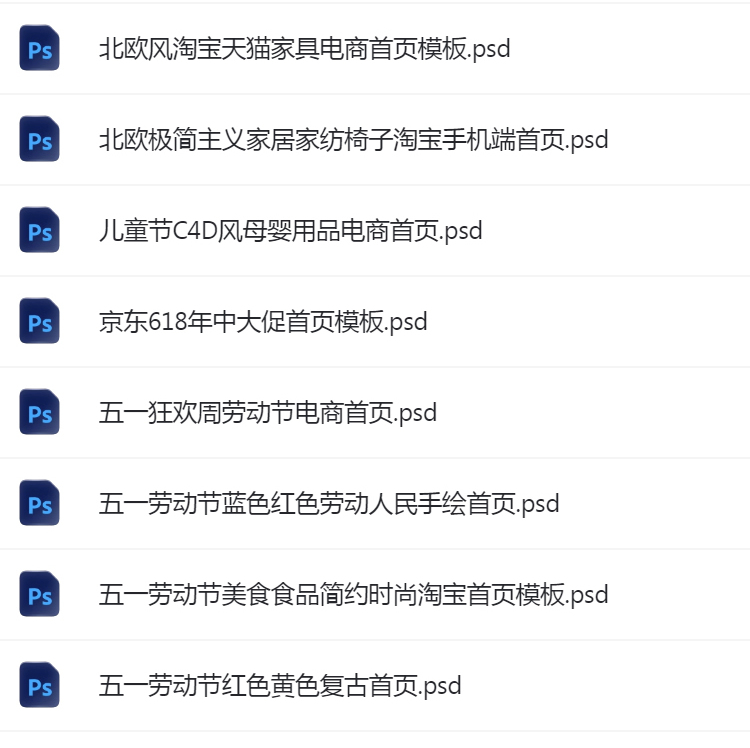Open 京东618年中大促首页模板.psd
The image size is (750, 748).
[263, 322]
